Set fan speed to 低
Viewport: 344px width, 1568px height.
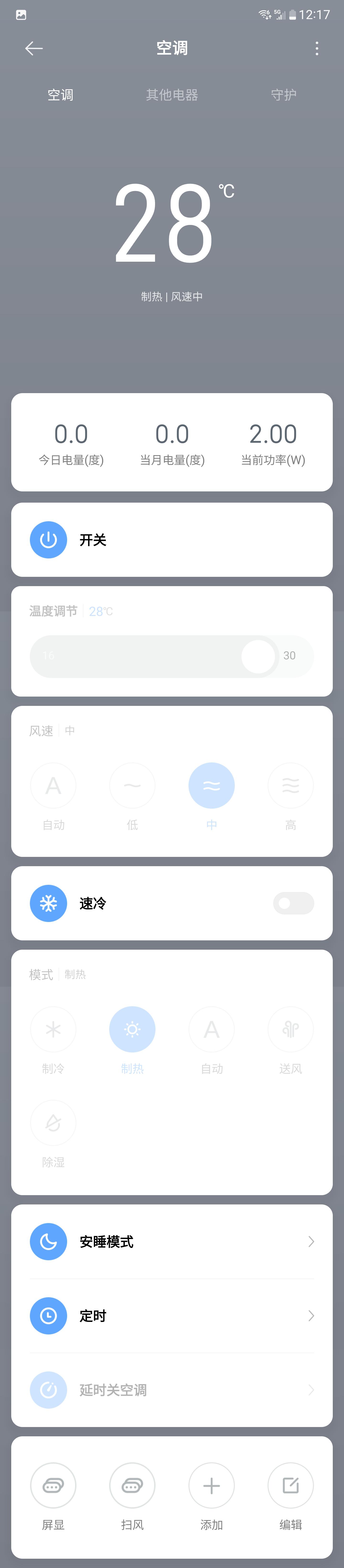132,786
